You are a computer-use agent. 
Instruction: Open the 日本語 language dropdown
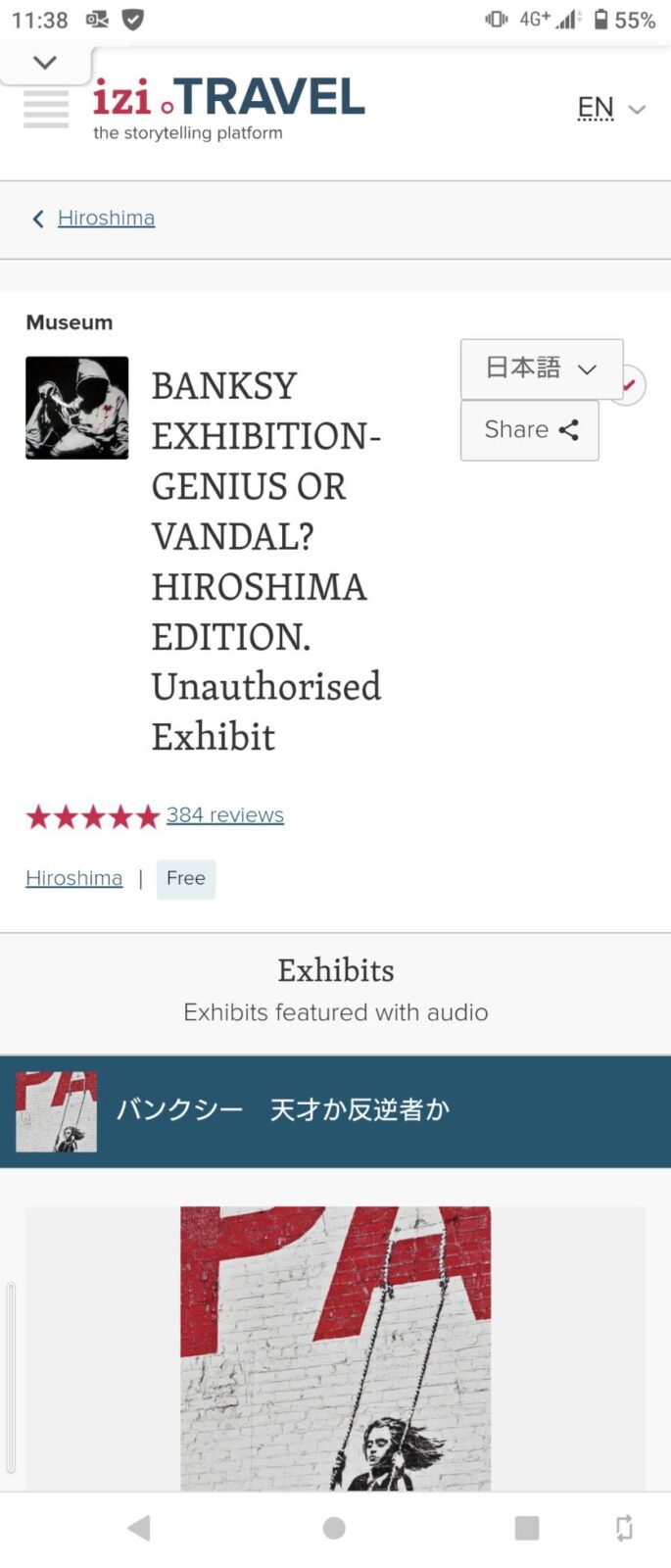point(541,368)
